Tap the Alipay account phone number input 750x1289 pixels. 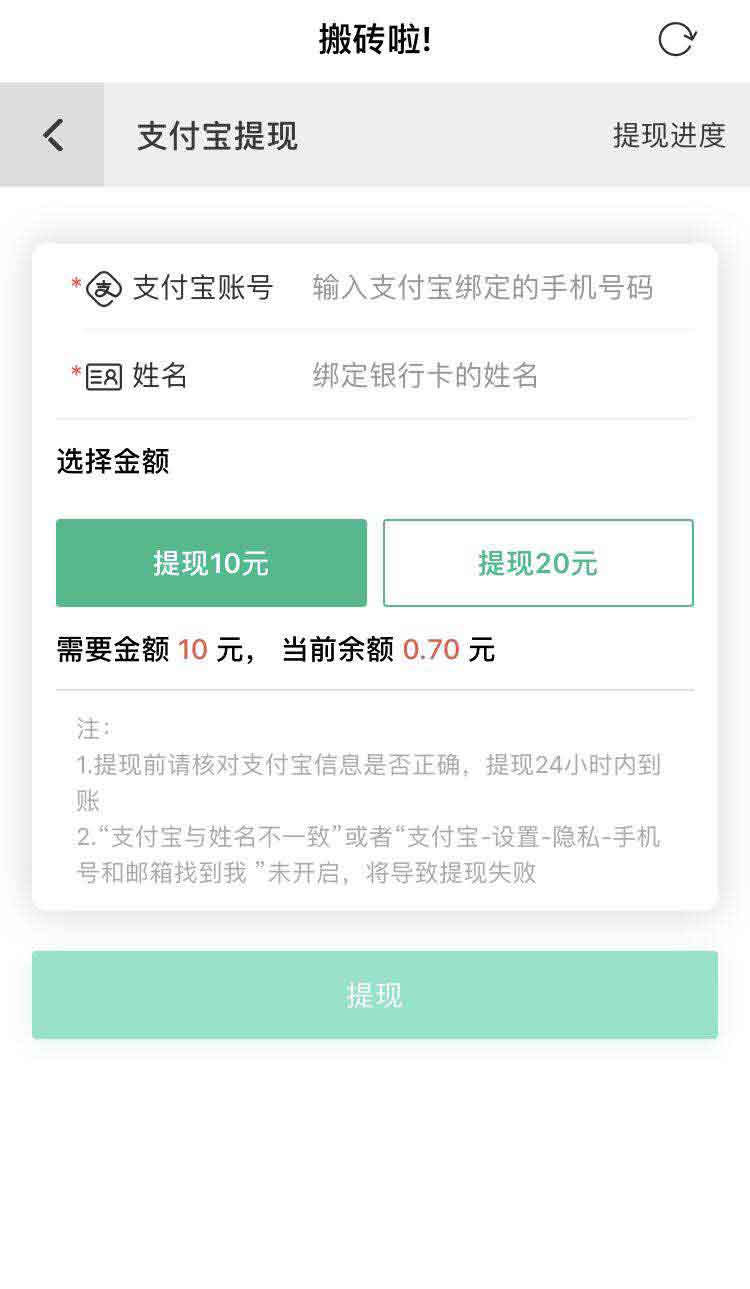[480, 288]
